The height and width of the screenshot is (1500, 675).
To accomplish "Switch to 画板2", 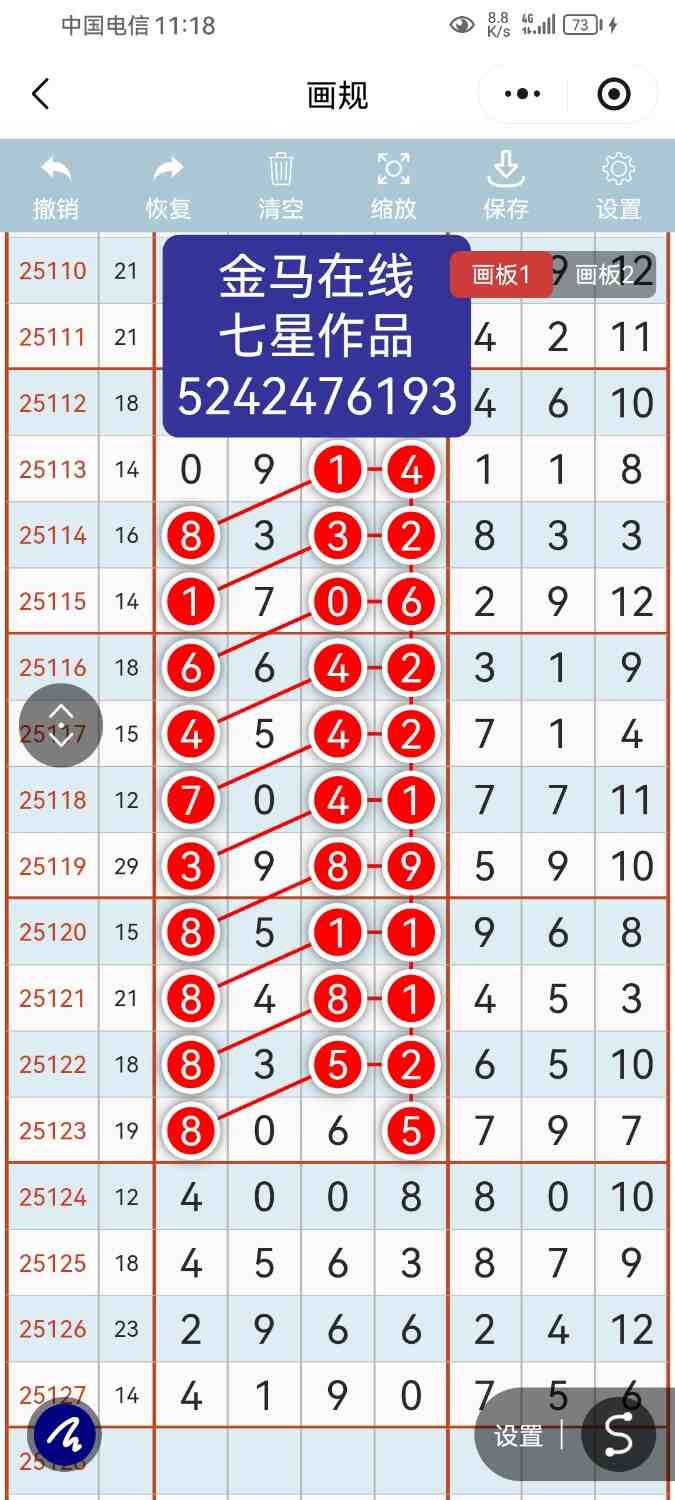I will 606,275.
